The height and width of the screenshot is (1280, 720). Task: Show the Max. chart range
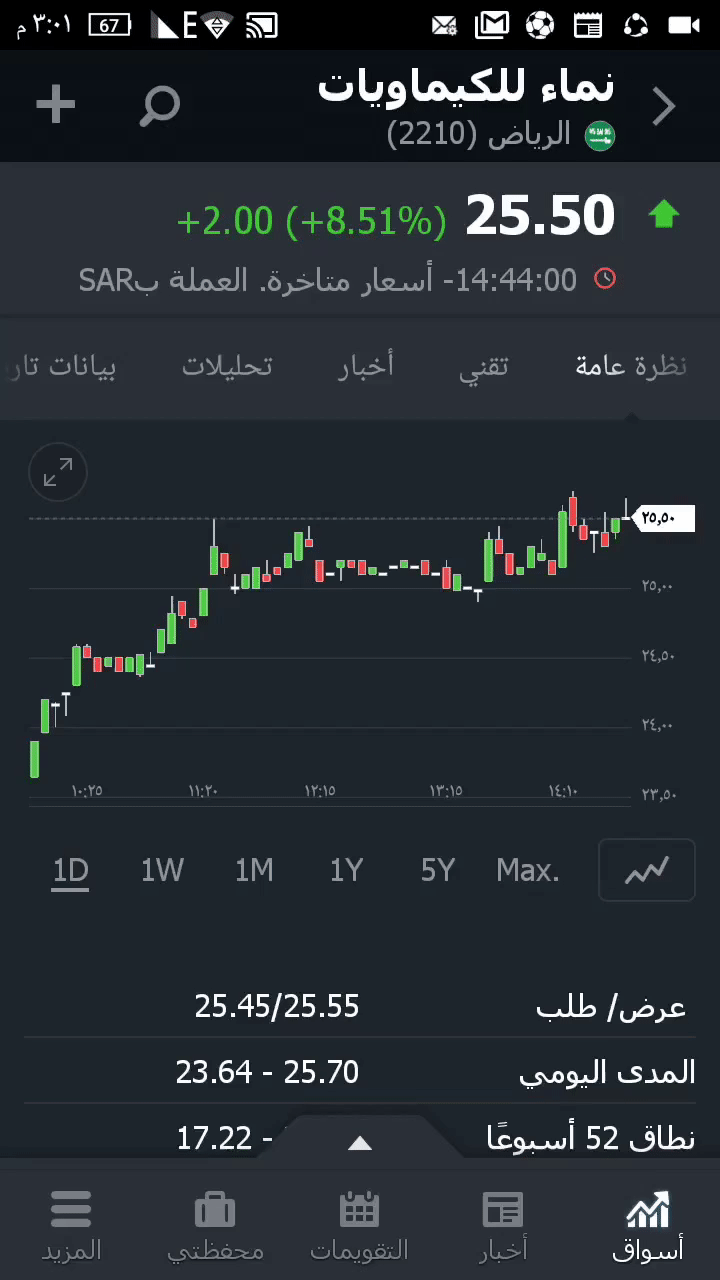pyautogui.click(x=528, y=871)
